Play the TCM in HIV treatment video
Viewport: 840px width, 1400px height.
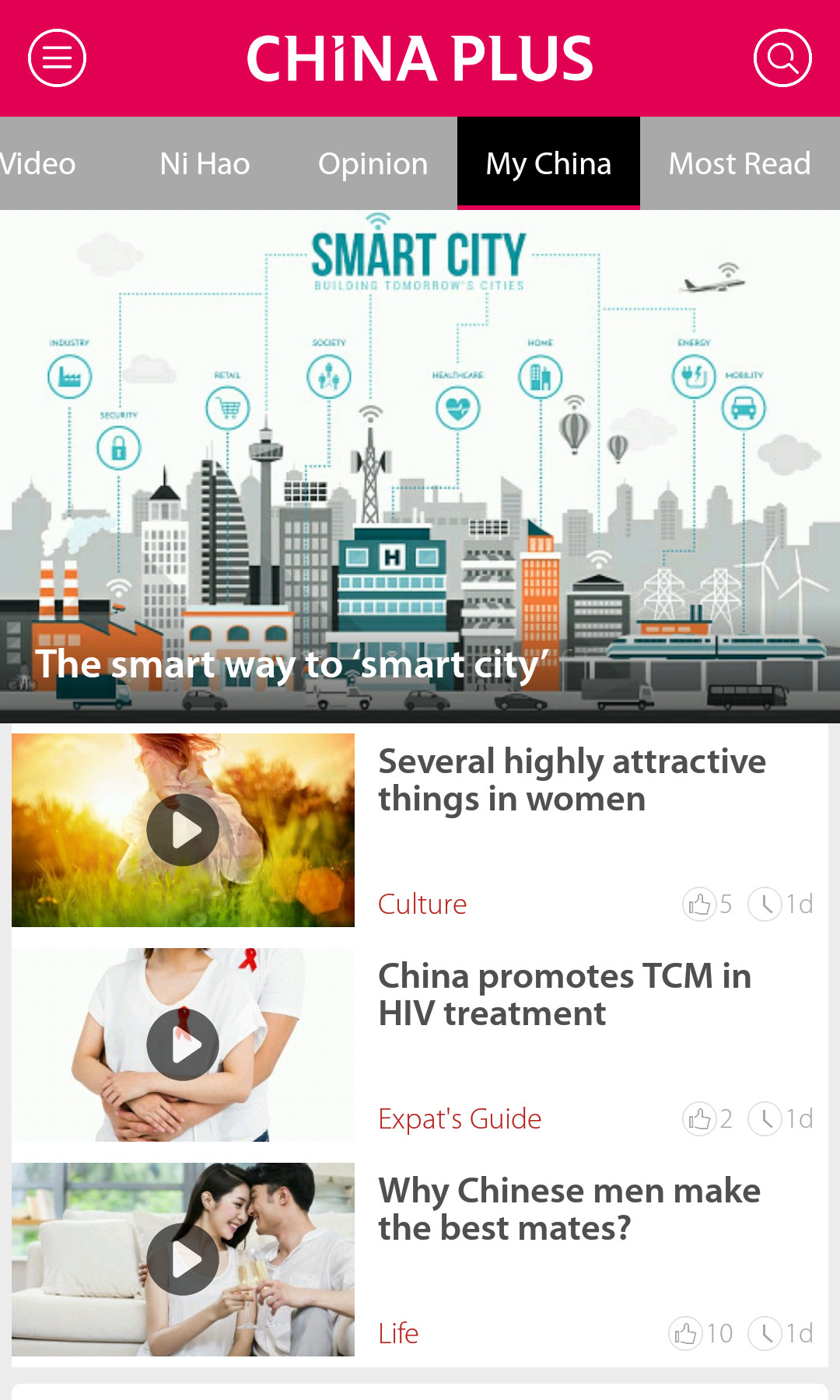[x=184, y=1045]
